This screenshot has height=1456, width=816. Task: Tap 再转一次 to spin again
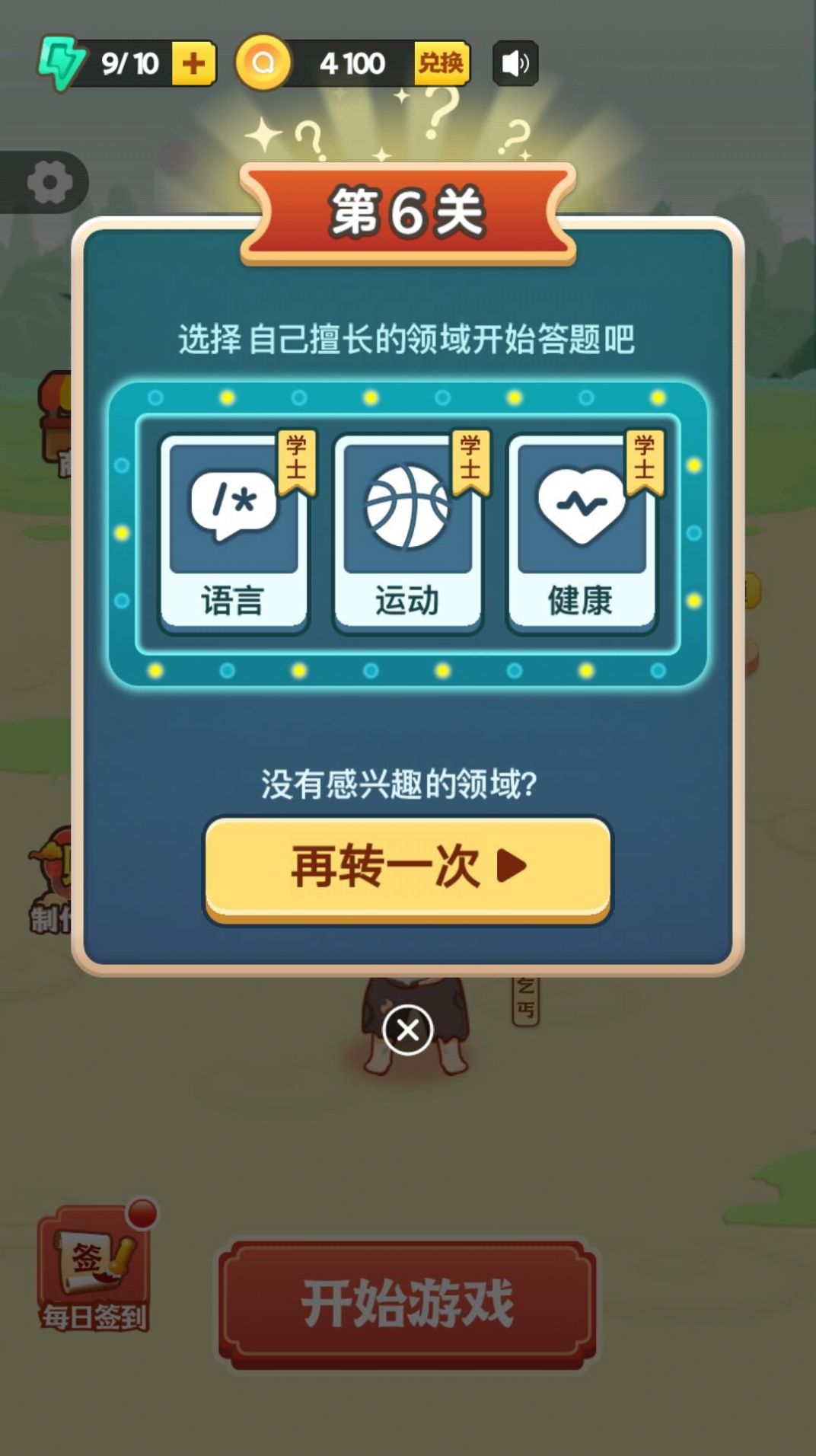[x=408, y=868]
